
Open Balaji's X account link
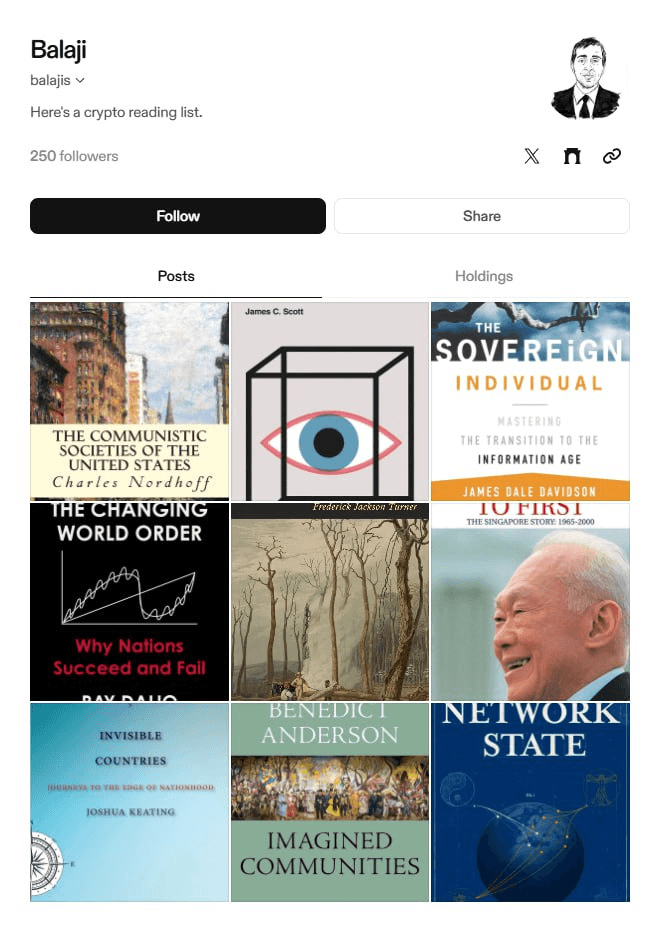(532, 156)
